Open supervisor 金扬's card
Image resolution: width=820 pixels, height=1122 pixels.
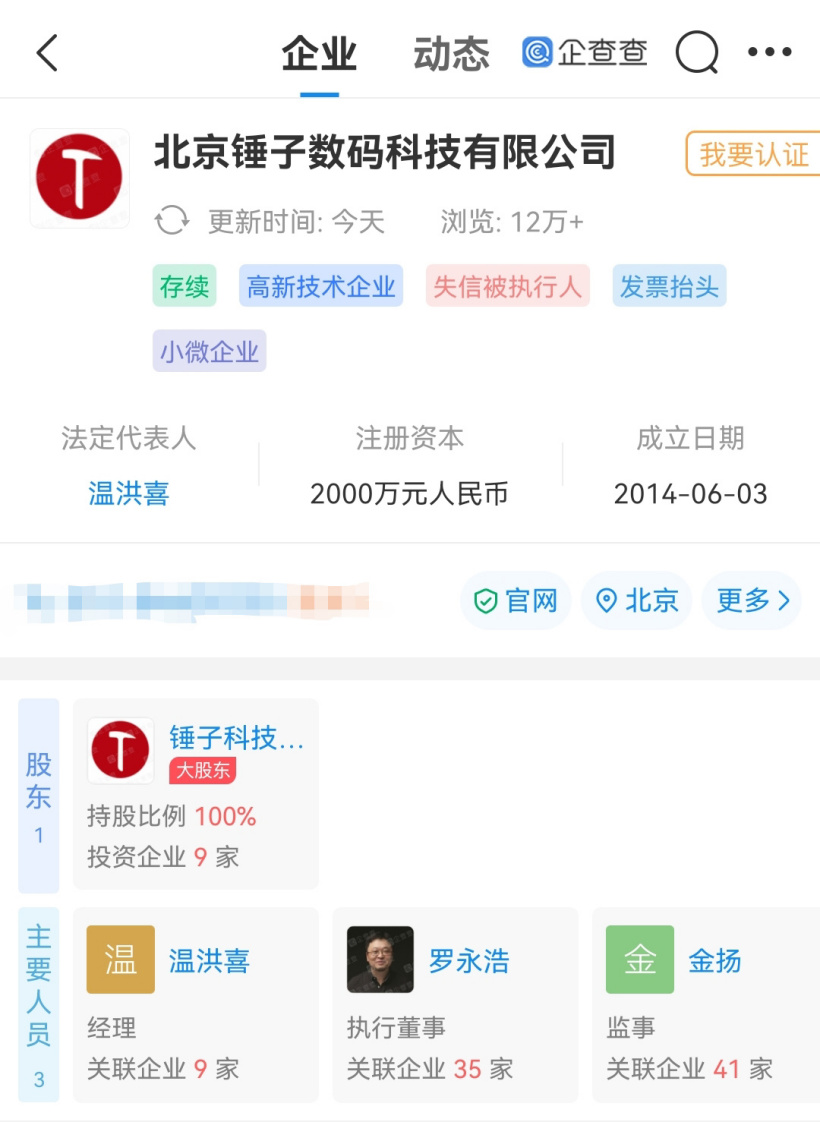click(x=705, y=1004)
